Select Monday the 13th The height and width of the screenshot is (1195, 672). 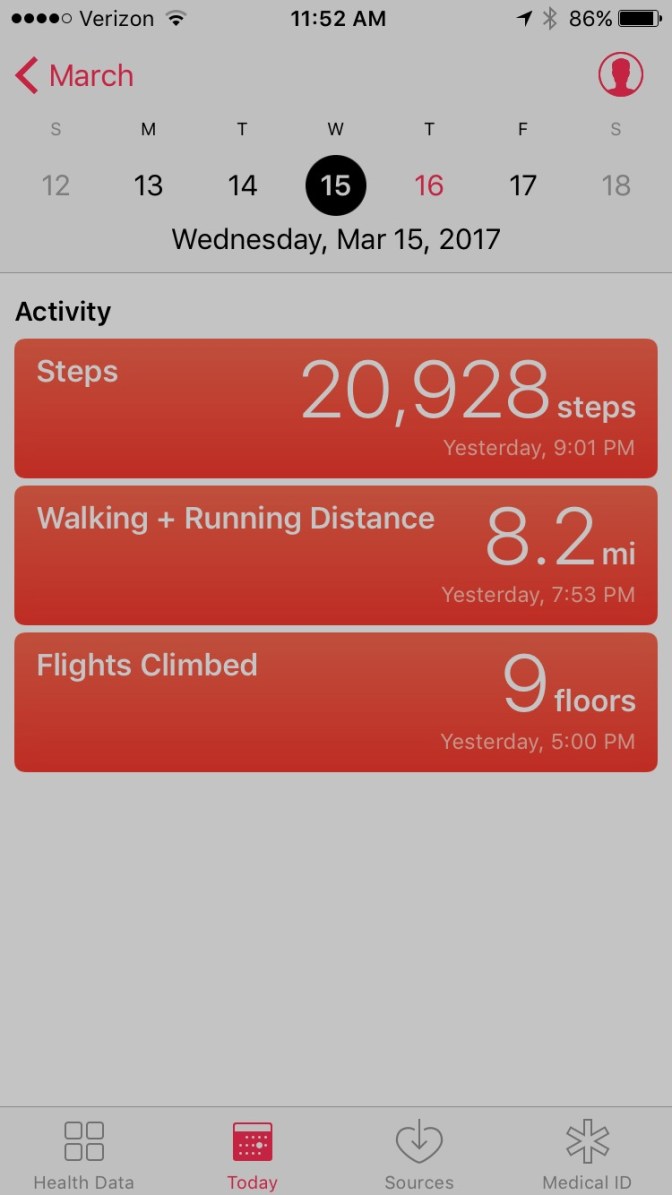click(148, 185)
